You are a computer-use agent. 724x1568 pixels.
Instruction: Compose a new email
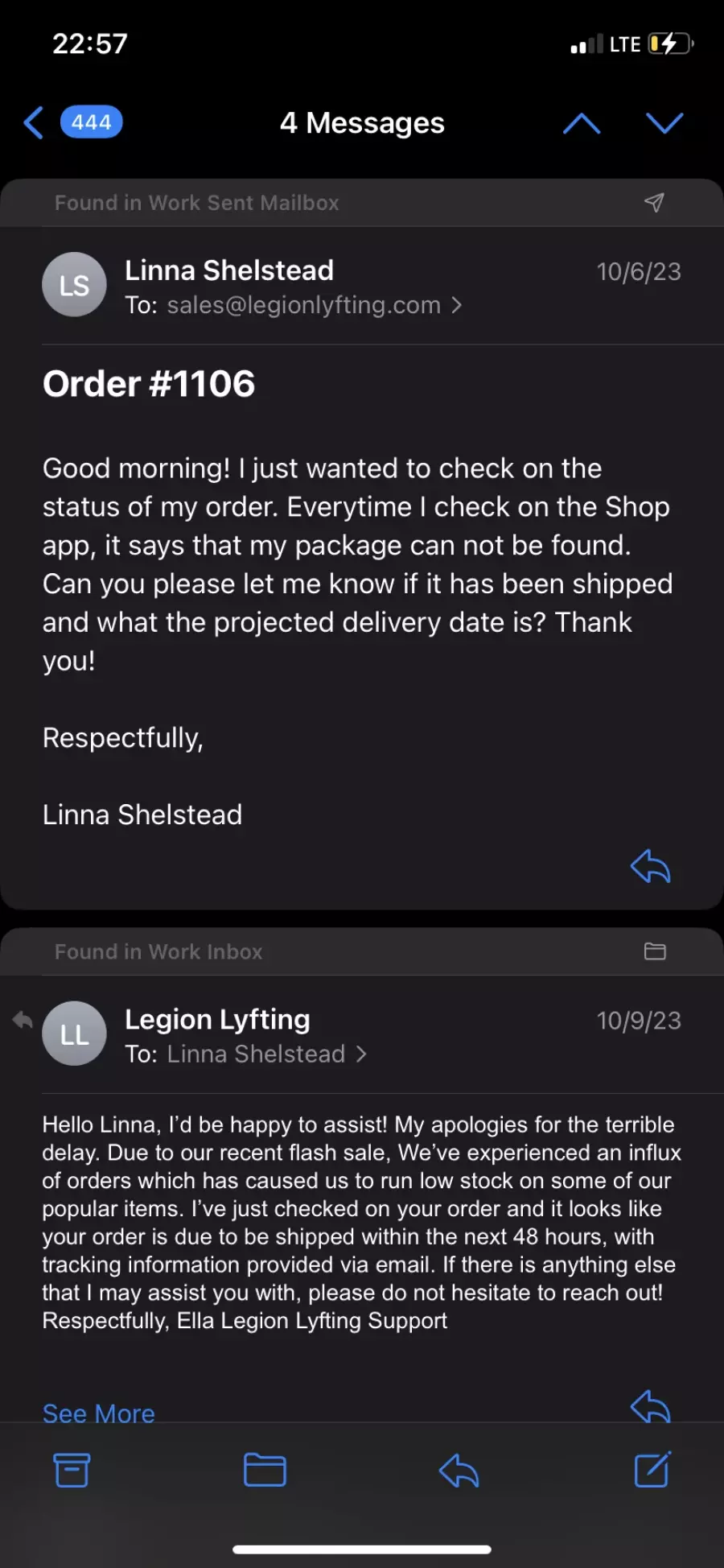coord(652,1469)
